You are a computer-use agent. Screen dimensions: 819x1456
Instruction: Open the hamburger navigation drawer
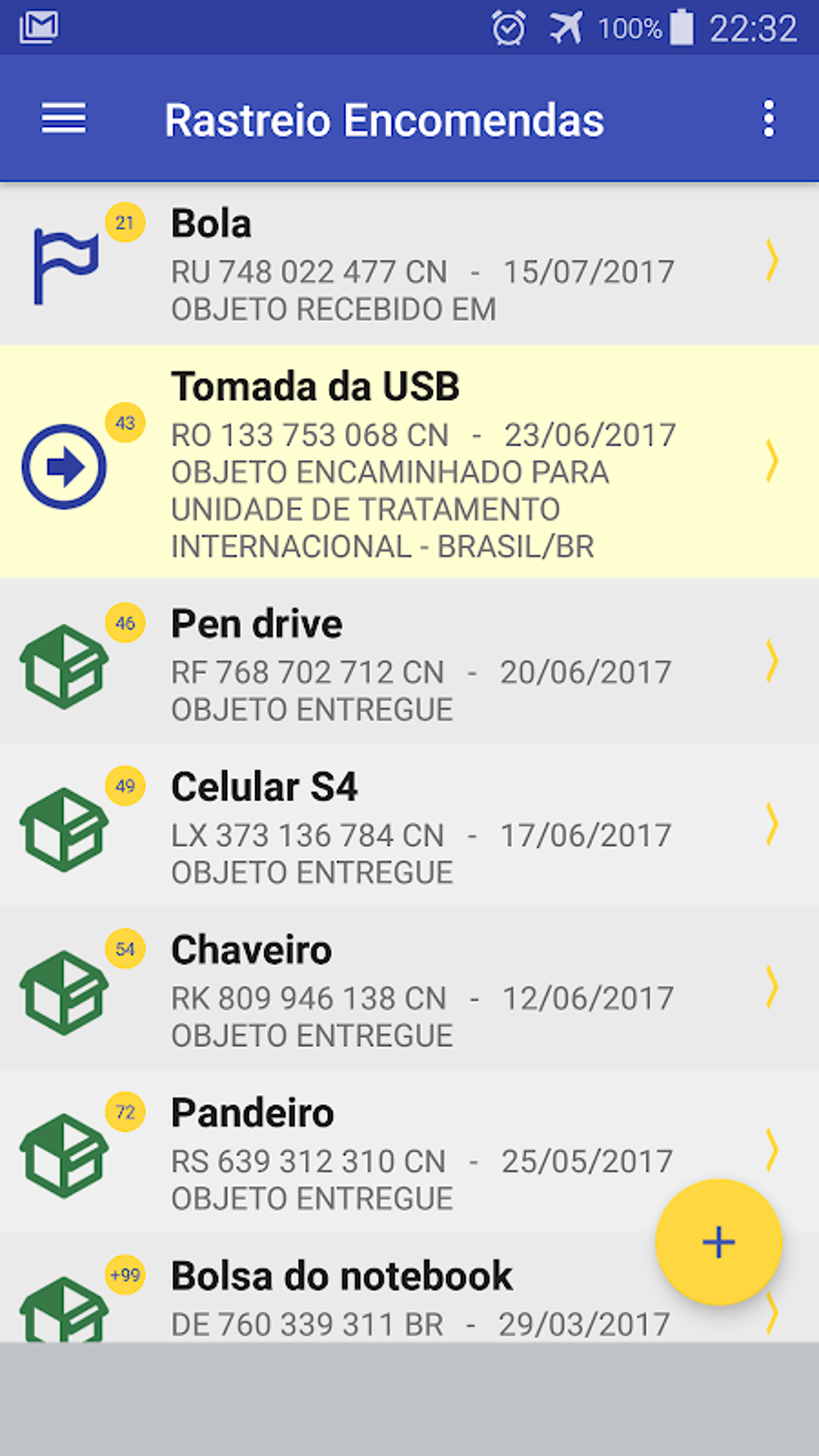tap(63, 119)
